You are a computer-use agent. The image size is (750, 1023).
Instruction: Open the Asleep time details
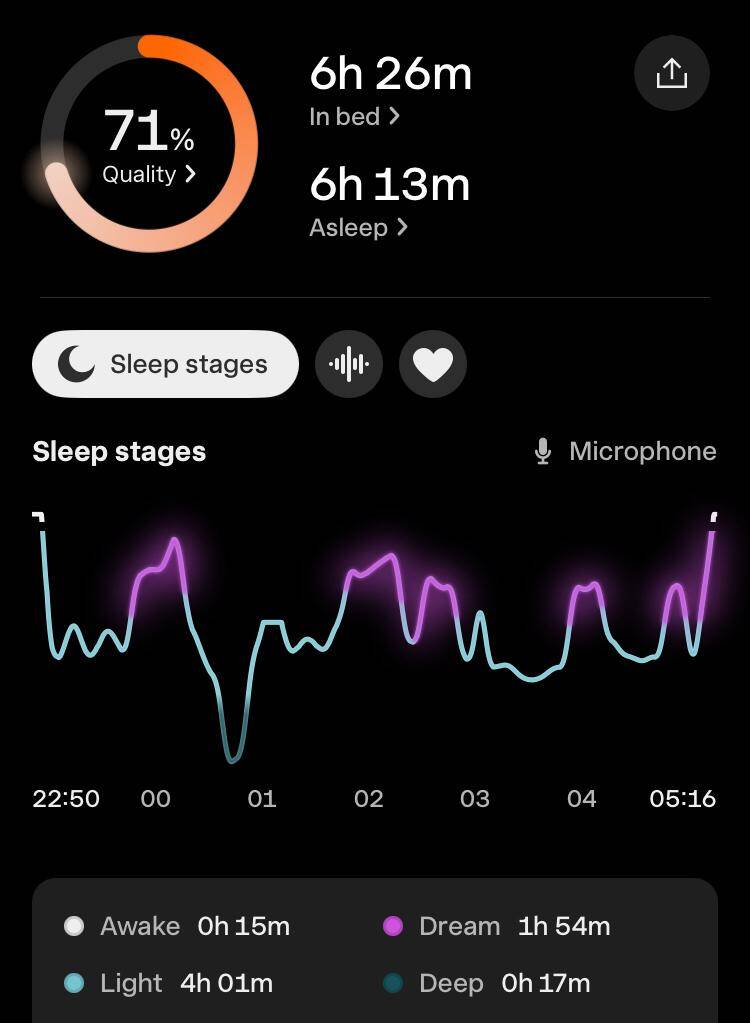click(x=358, y=228)
